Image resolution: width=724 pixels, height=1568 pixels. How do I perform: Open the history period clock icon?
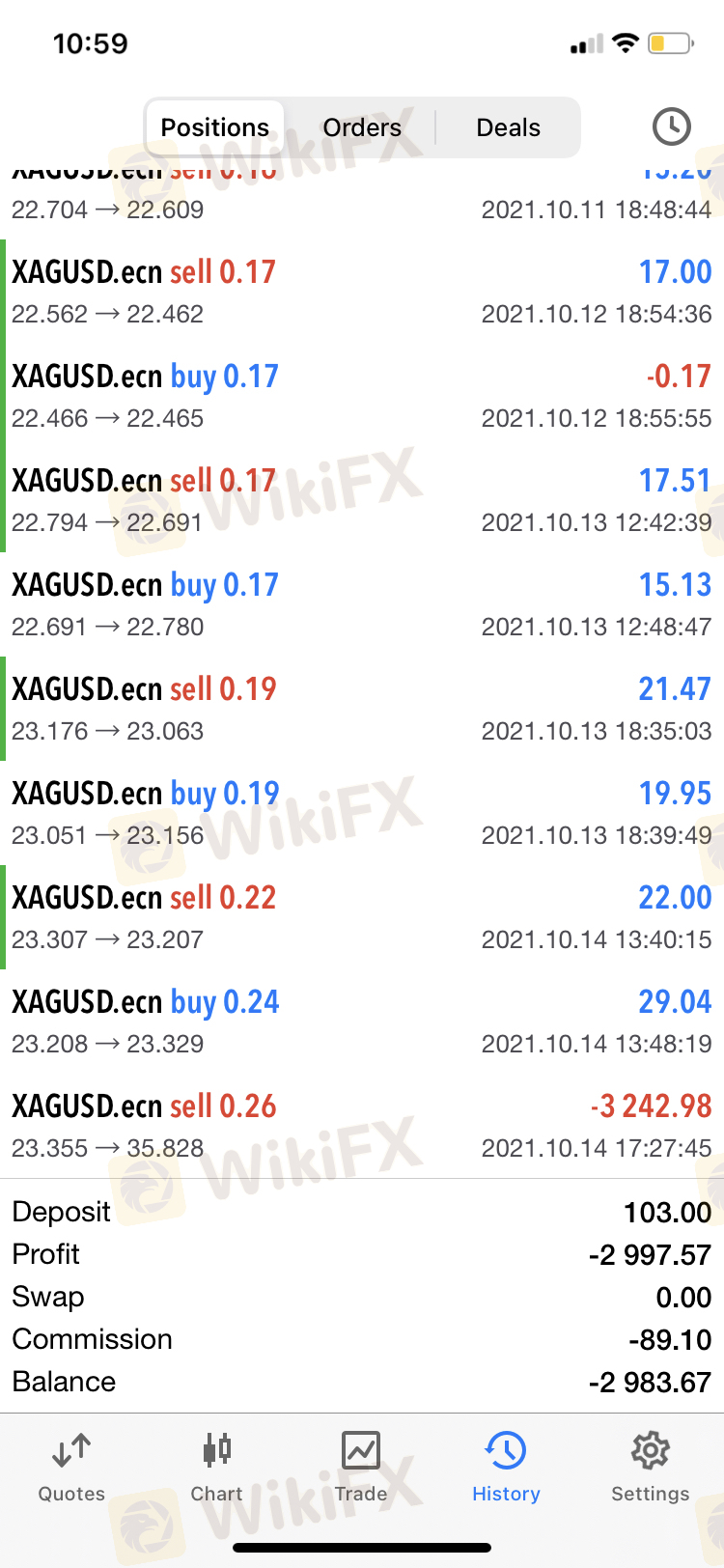click(671, 126)
